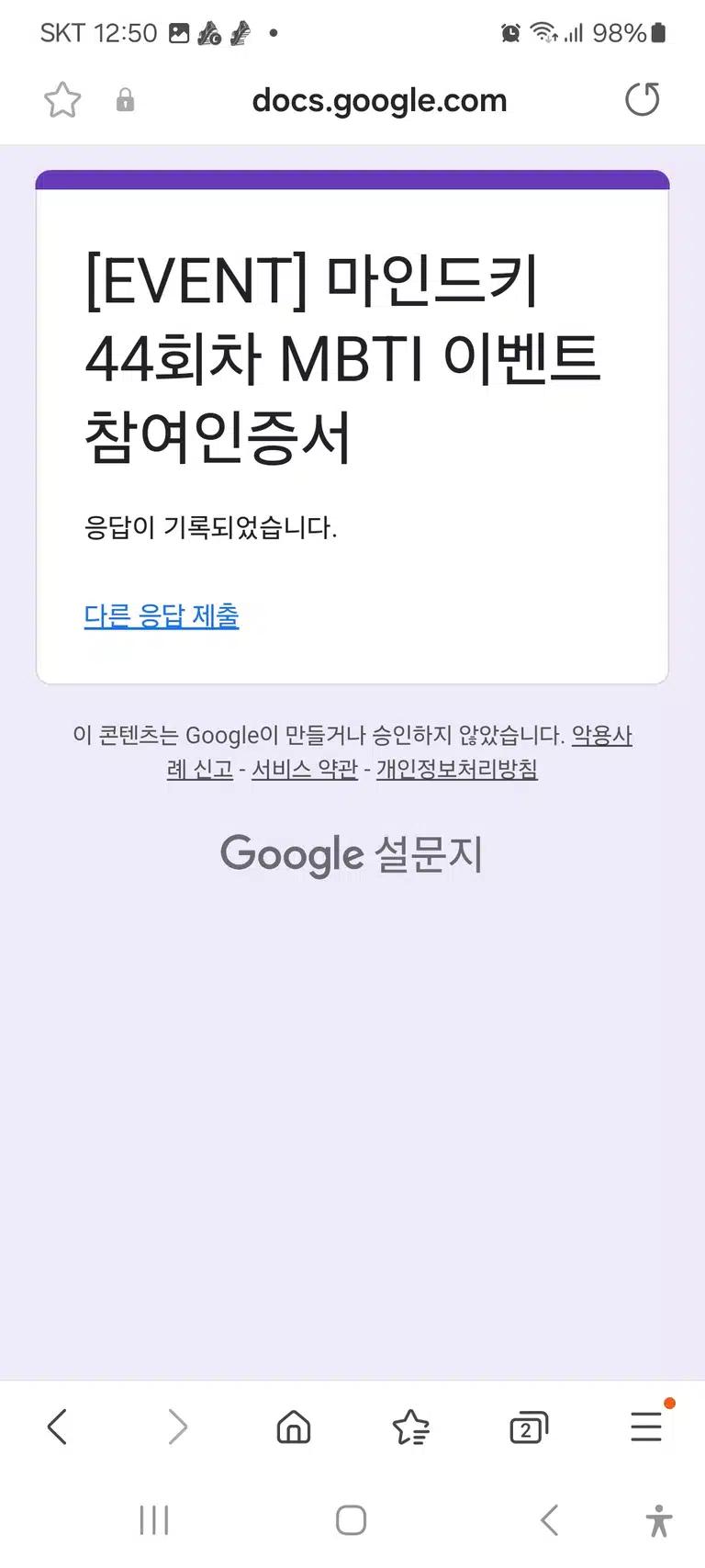Open the browser hamburger menu
The height and width of the screenshot is (1568, 705).
[x=646, y=1427]
